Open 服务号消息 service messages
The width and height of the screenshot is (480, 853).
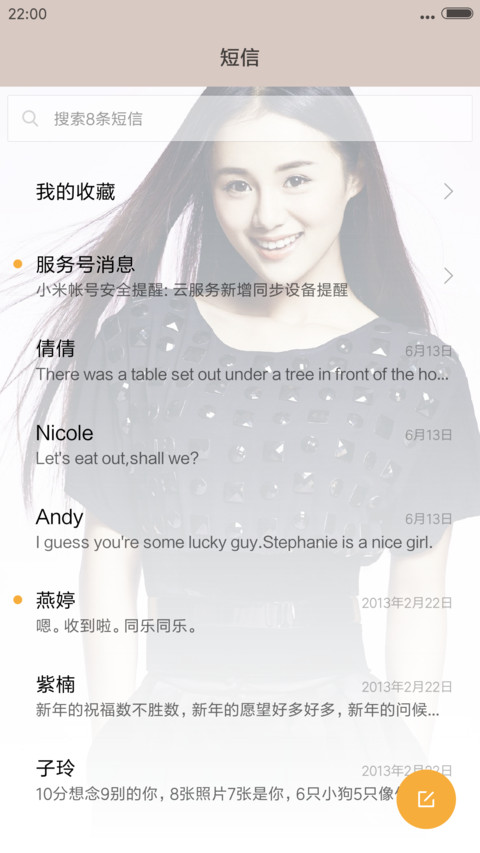pos(240,276)
